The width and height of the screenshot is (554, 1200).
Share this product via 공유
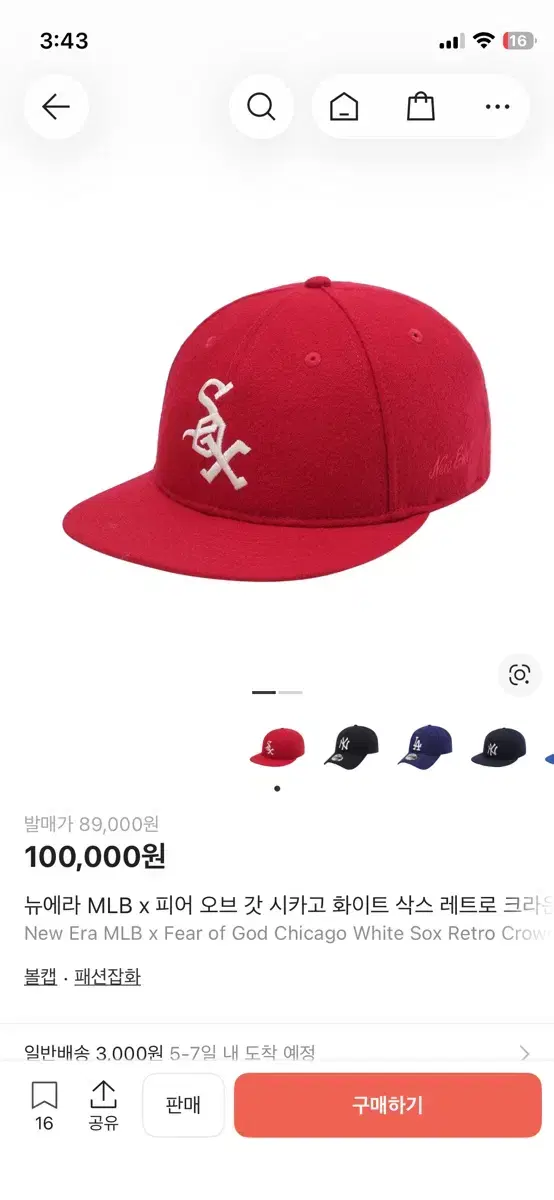(x=103, y=1105)
